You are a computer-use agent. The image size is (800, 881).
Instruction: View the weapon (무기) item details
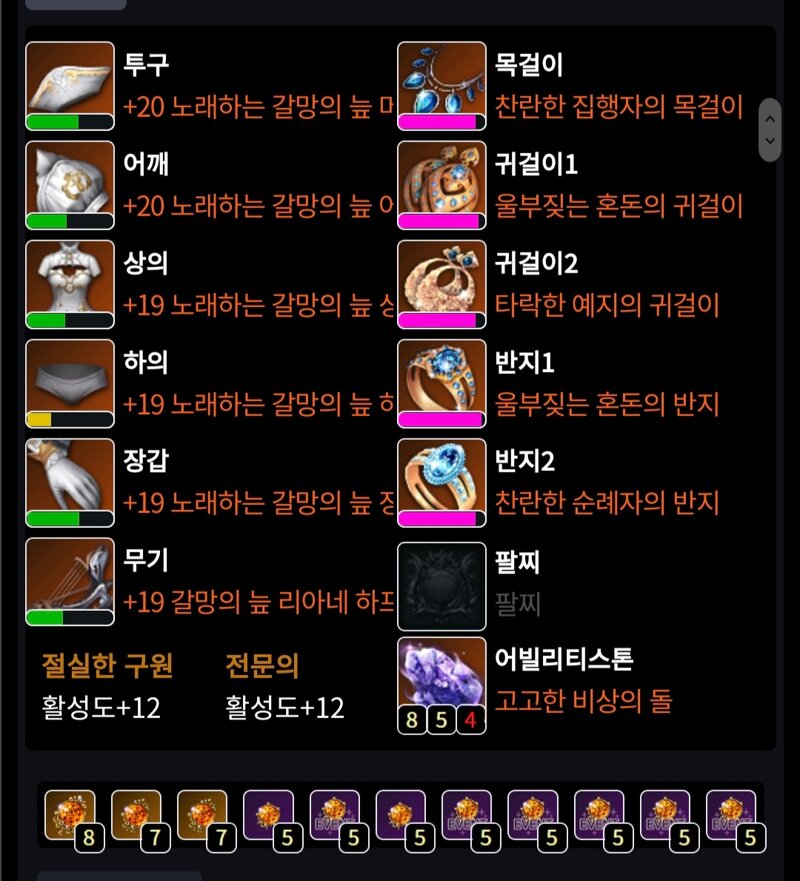tap(69, 580)
